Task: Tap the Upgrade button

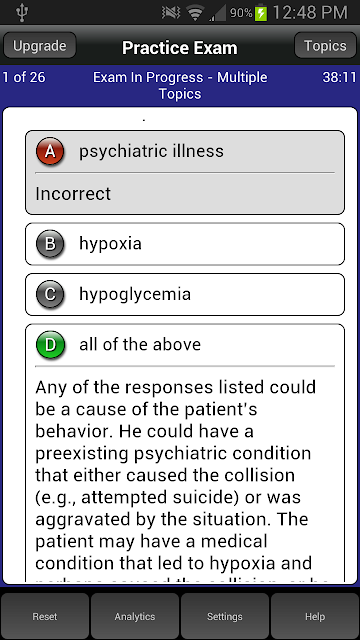Action: 40,45
